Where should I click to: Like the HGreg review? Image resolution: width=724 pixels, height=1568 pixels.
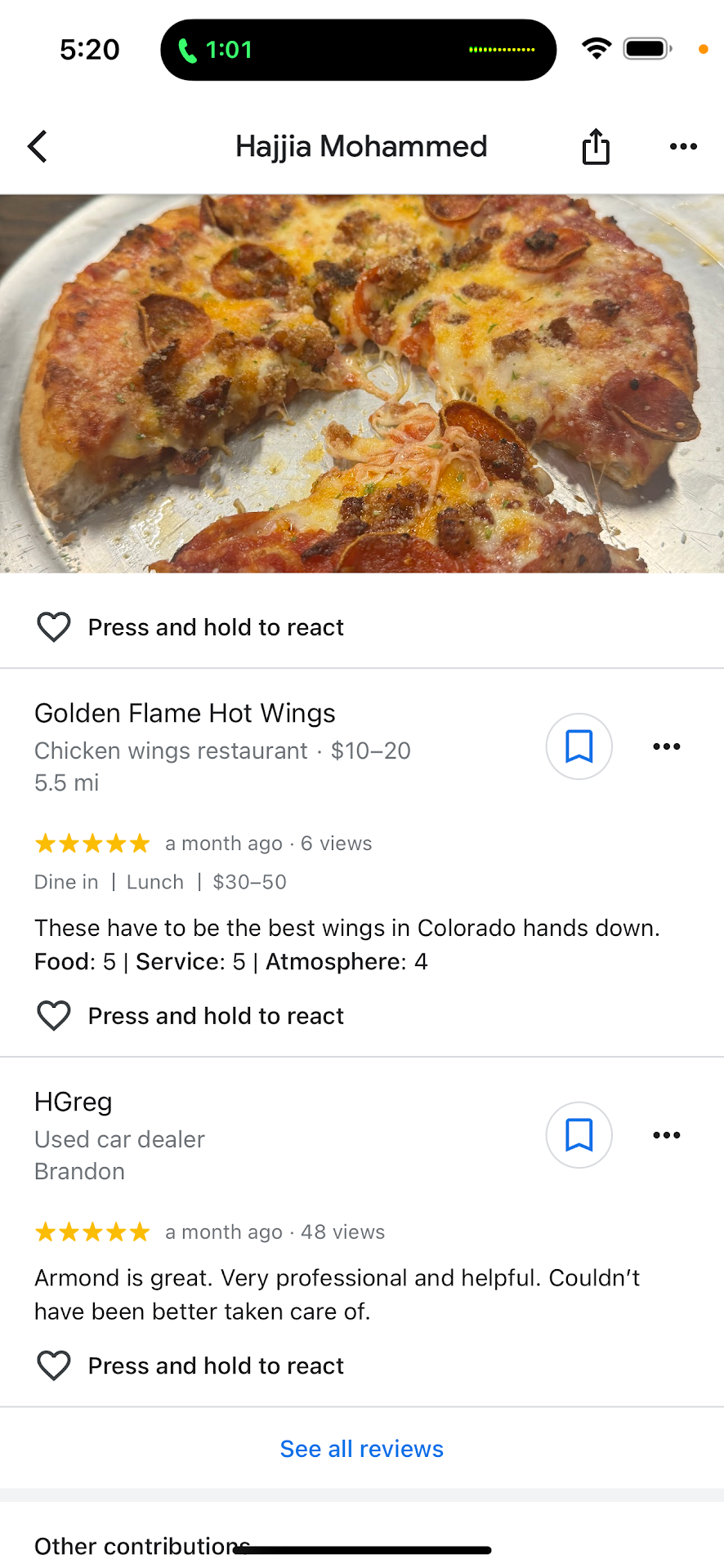(x=54, y=1365)
